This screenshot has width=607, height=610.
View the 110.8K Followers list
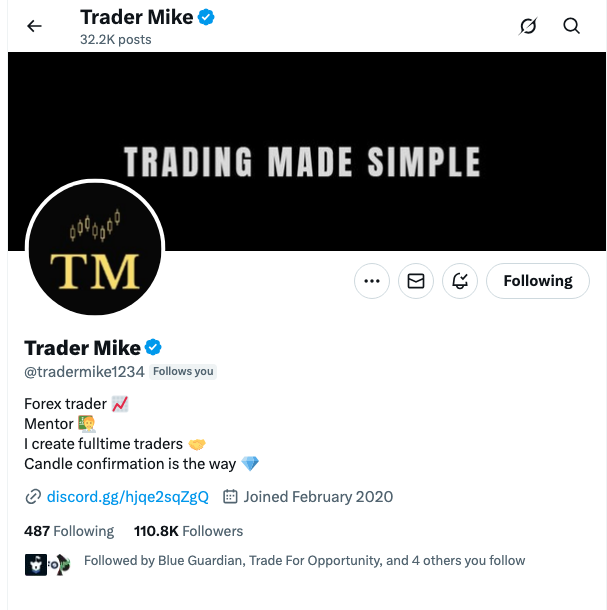(188, 531)
